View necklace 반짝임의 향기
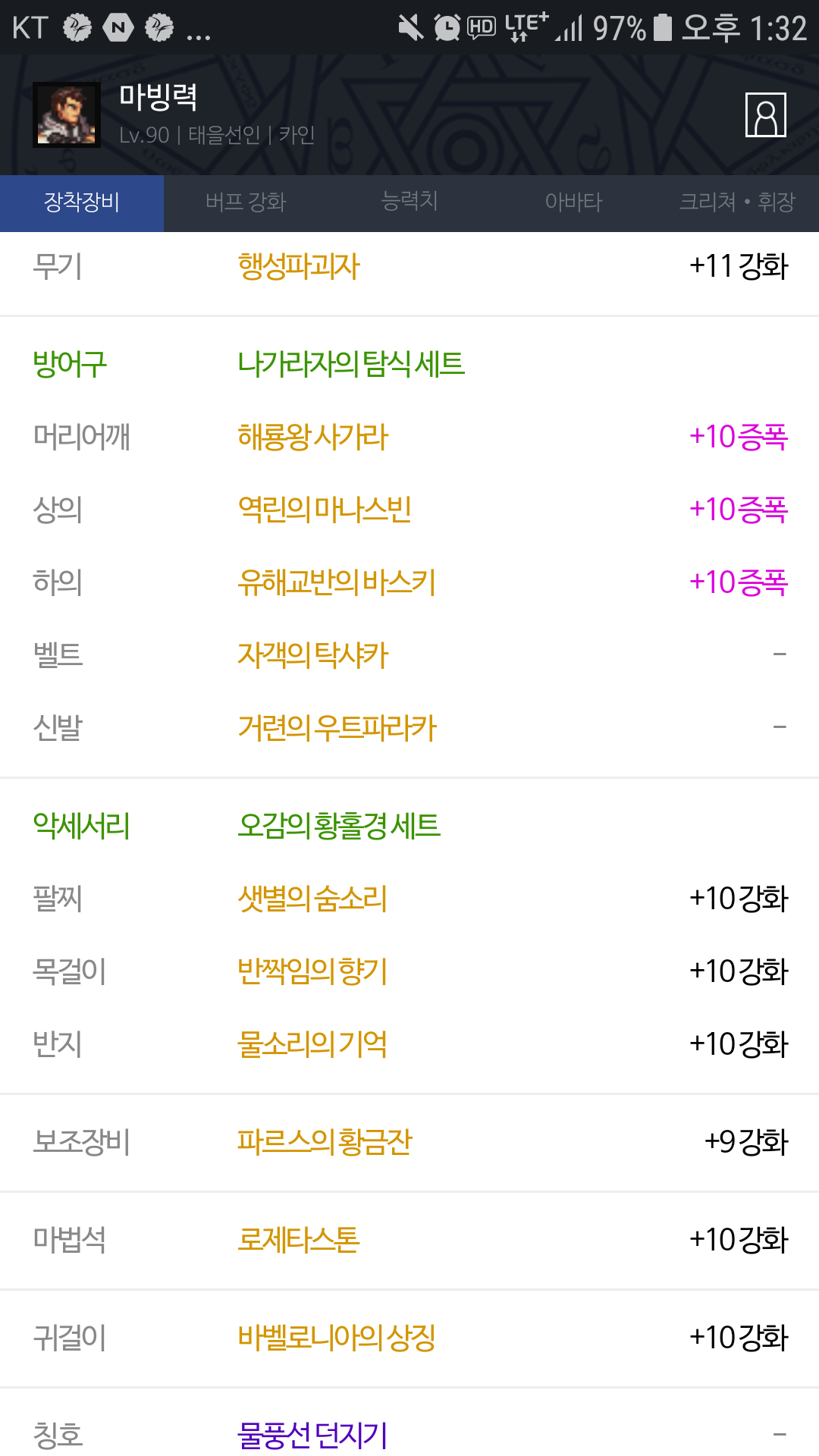The height and width of the screenshot is (1456, 819). point(409,971)
